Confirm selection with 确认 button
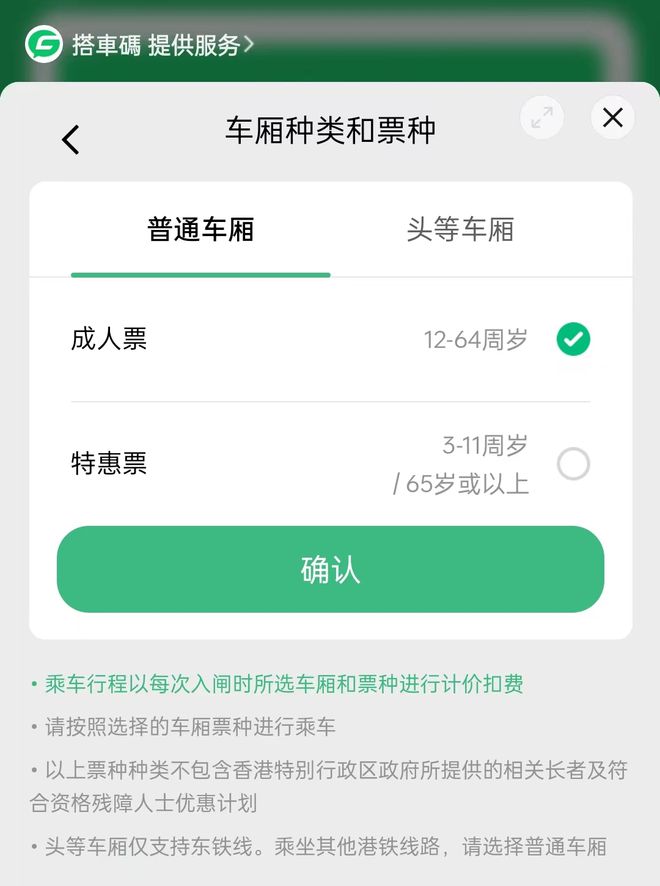The height and width of the screenshot is (886, 660). pyautogui.click(x=330, y=569)
